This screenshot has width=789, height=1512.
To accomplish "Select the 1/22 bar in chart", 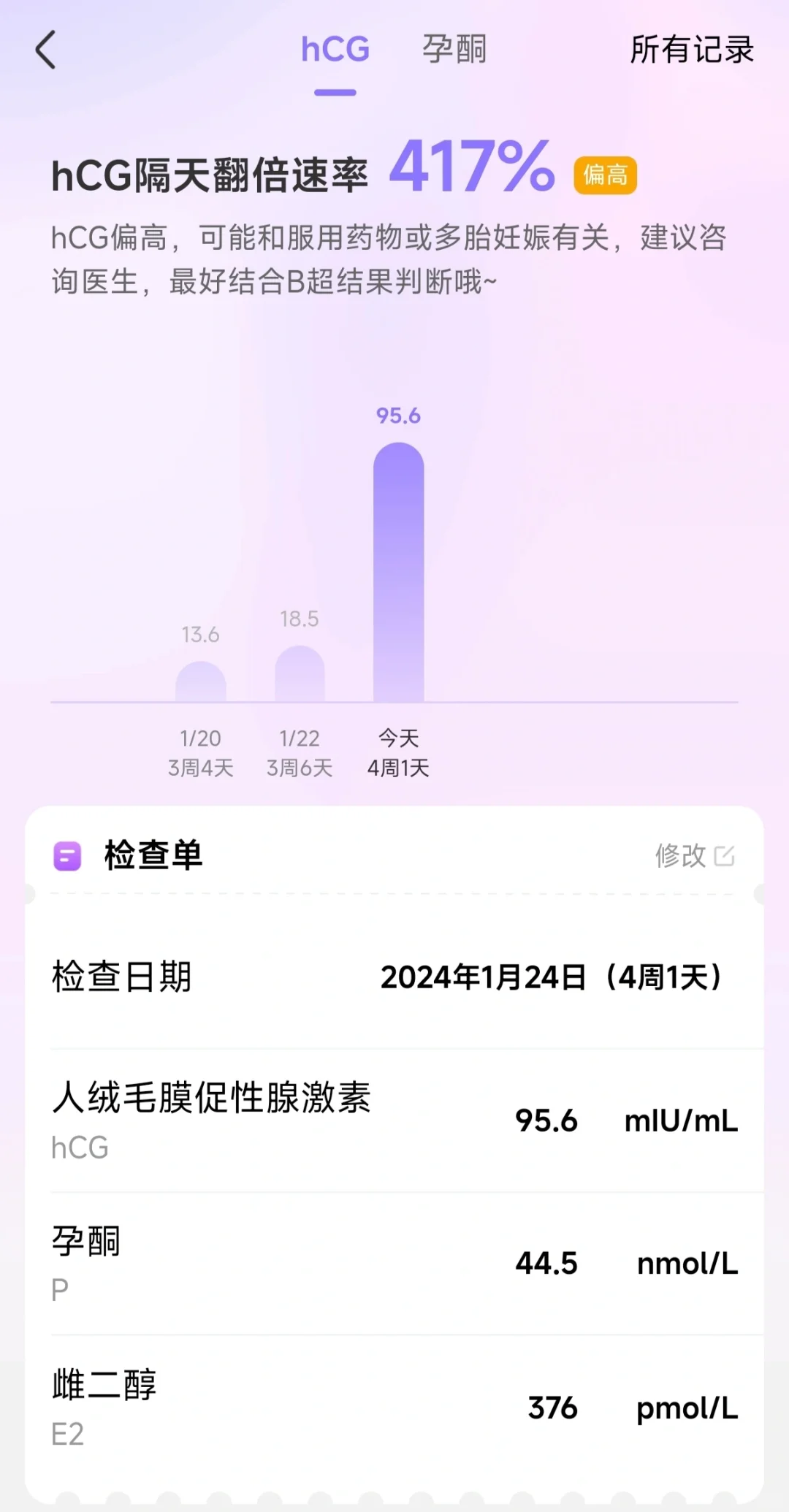I will (300, 673).
